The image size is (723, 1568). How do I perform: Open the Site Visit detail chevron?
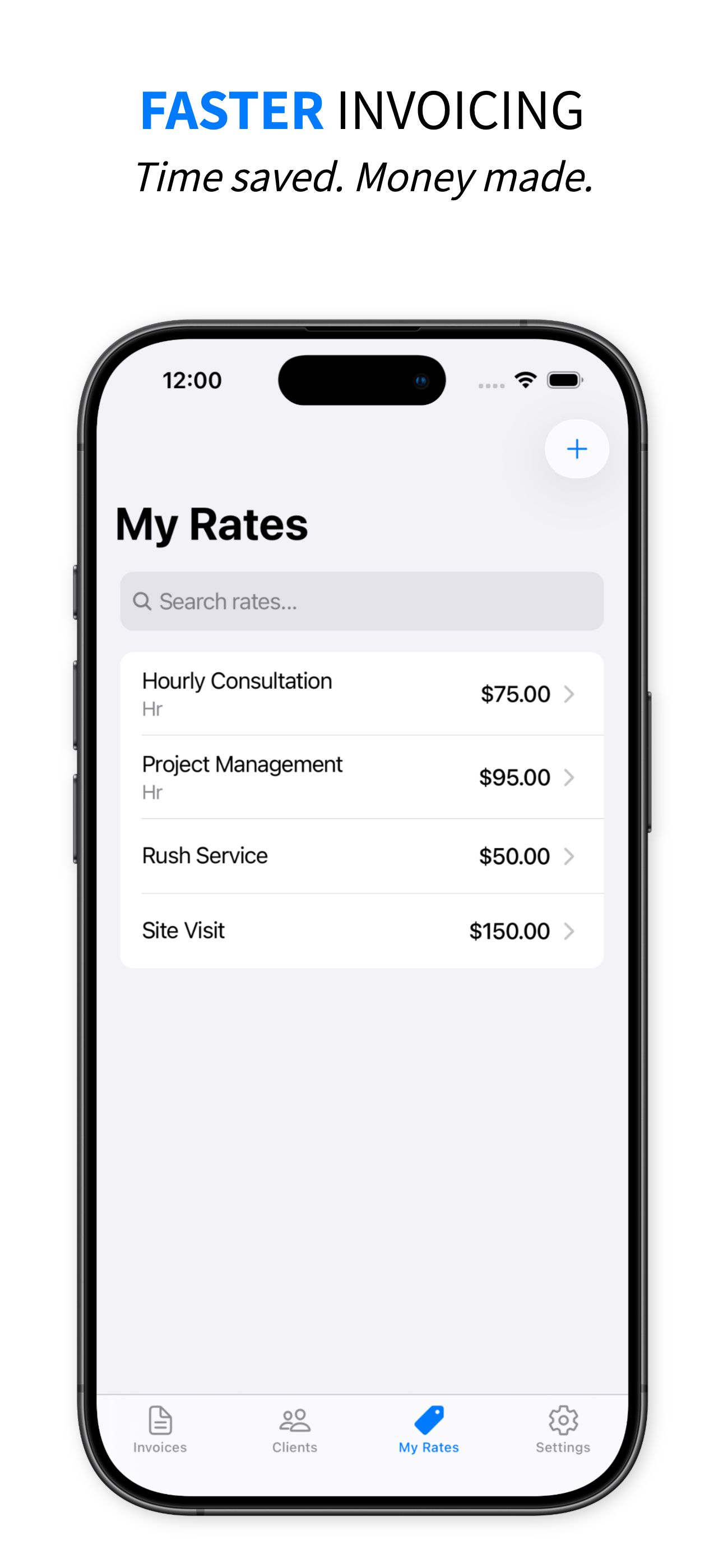point(569,931)
